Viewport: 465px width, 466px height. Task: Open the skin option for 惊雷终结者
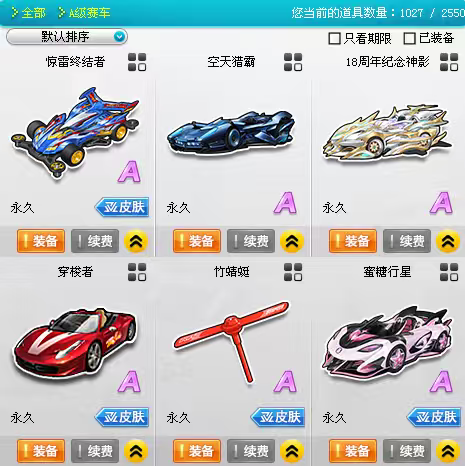click(x=122, y=207)
